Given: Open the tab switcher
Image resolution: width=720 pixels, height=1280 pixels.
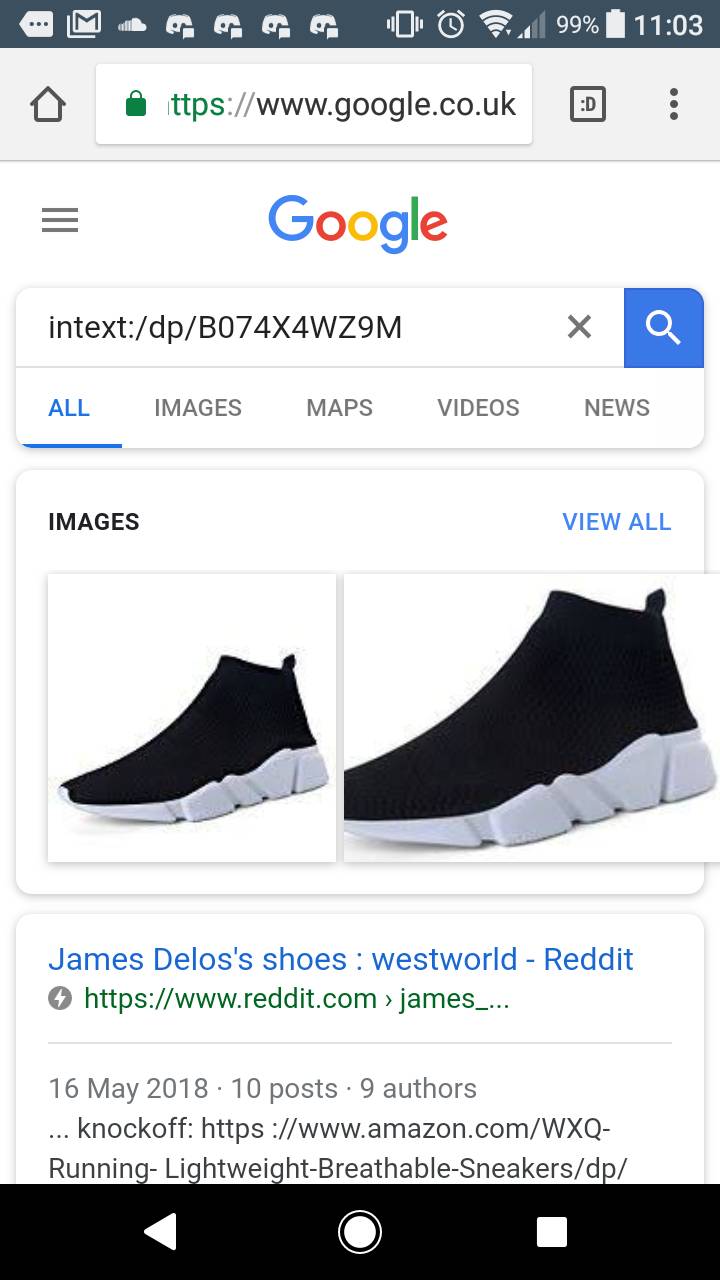Looking at the screenshot, I should [588, 104].
